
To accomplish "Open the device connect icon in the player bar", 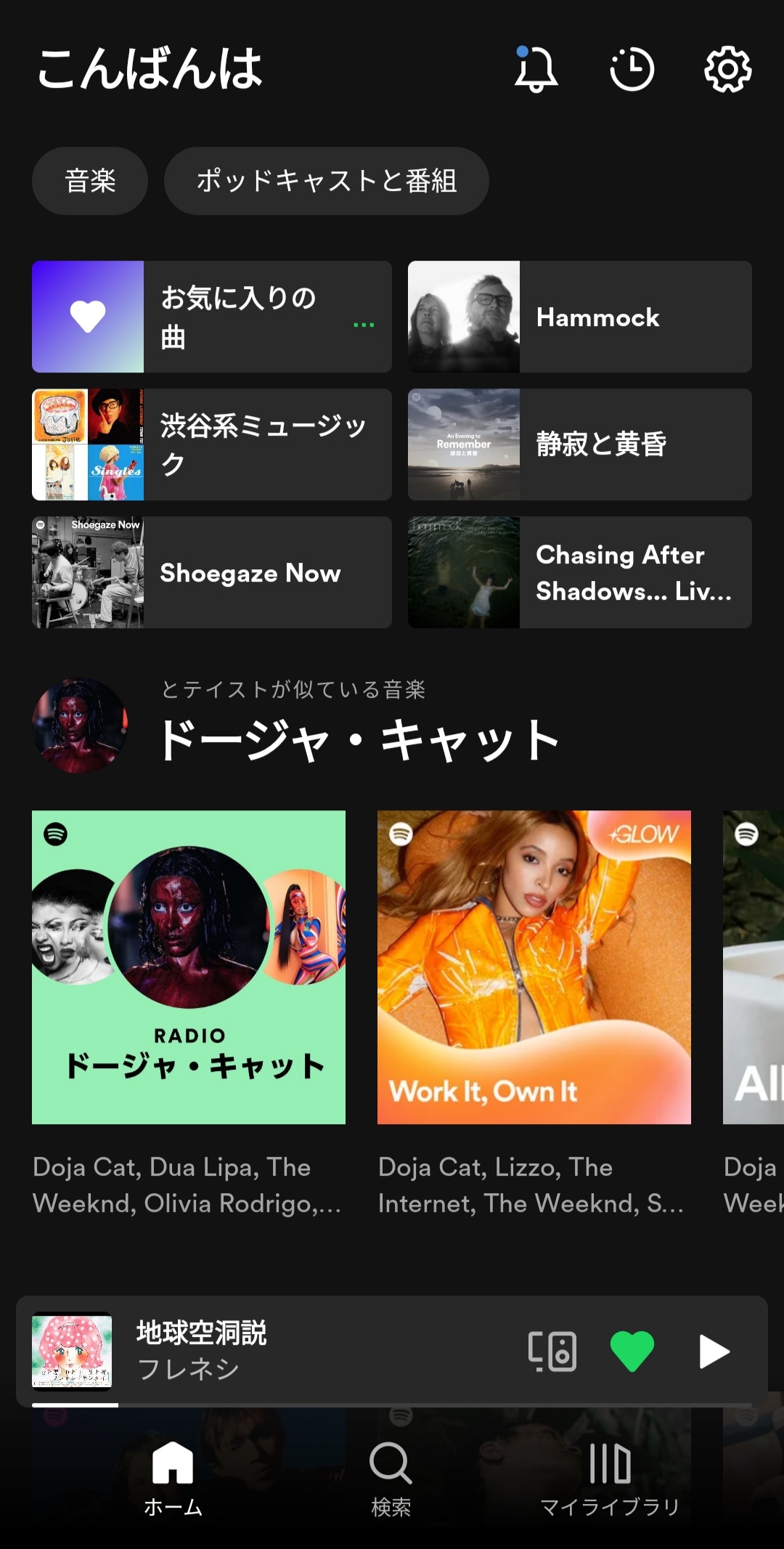I will pyautogui.click(x=552, y=1351).
